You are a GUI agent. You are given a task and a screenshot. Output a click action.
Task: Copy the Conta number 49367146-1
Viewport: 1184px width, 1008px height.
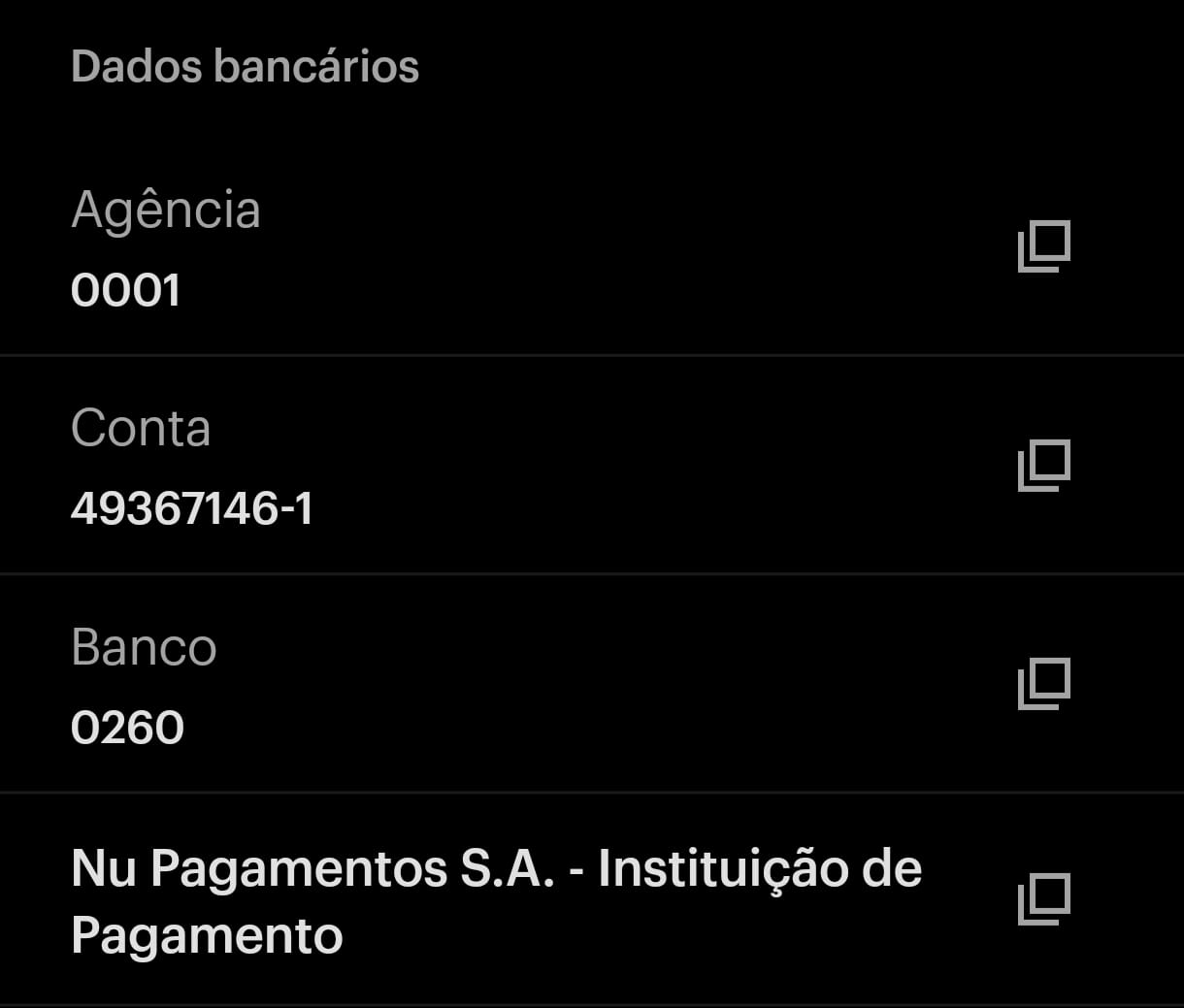point(1043,465)
